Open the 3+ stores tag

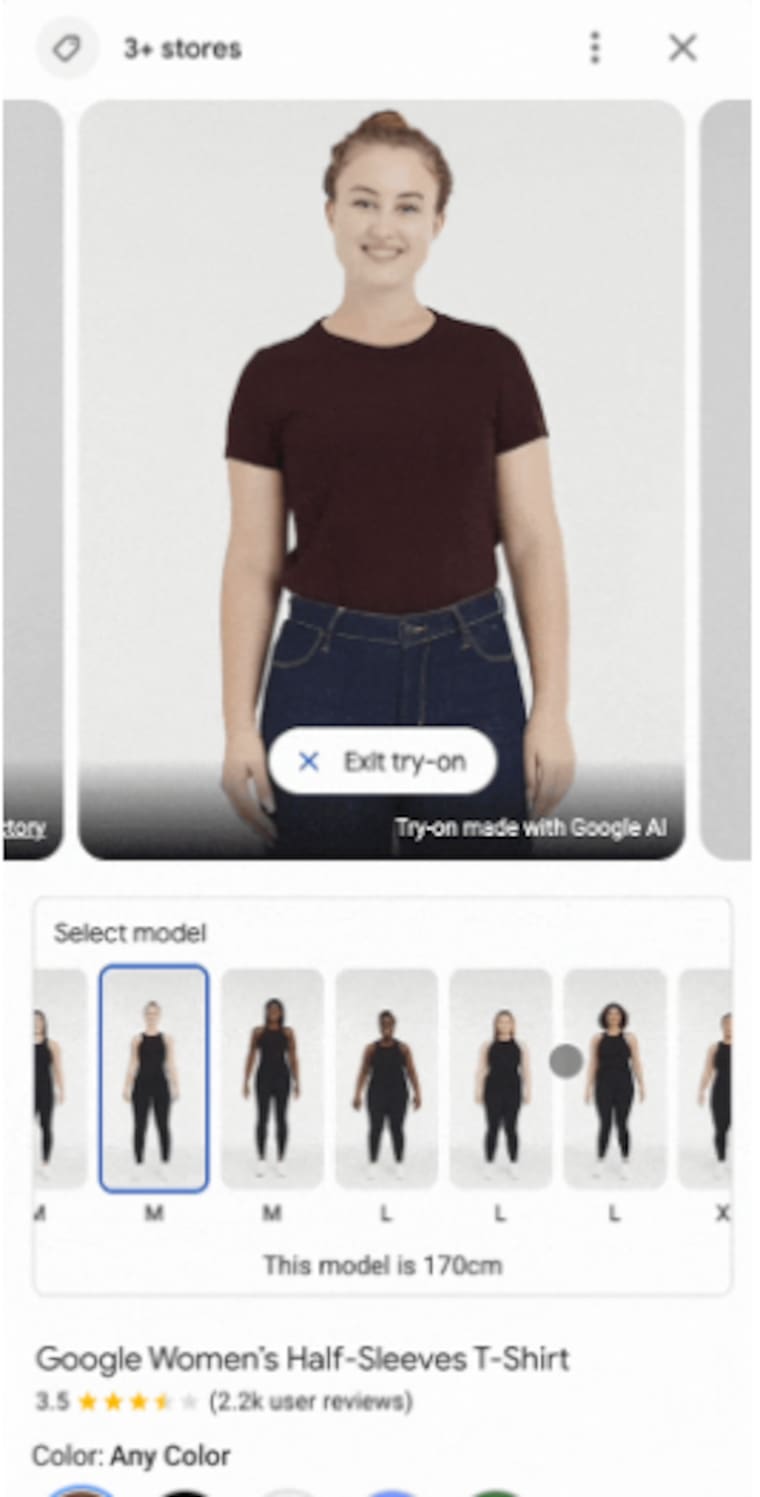pos(68,48)
